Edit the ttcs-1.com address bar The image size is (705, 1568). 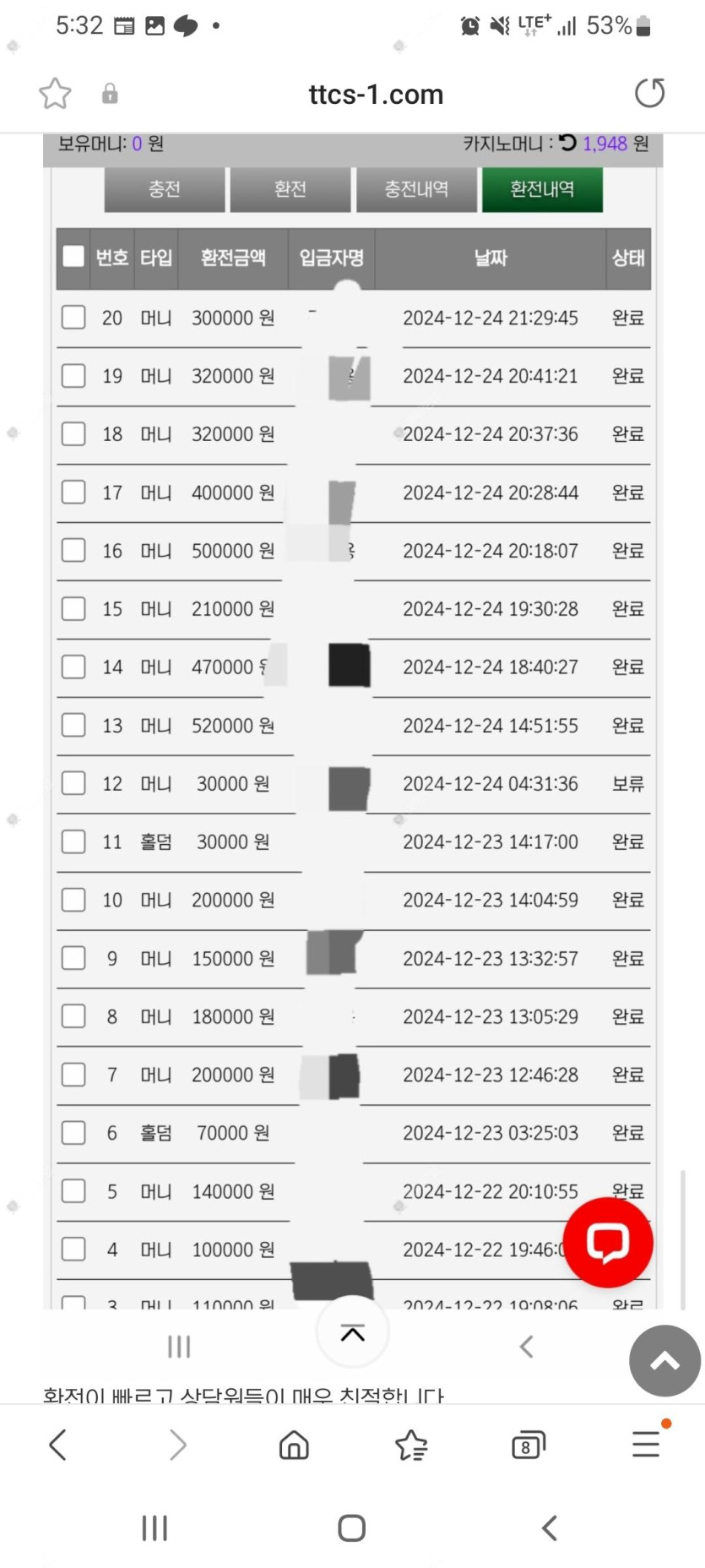376,95
